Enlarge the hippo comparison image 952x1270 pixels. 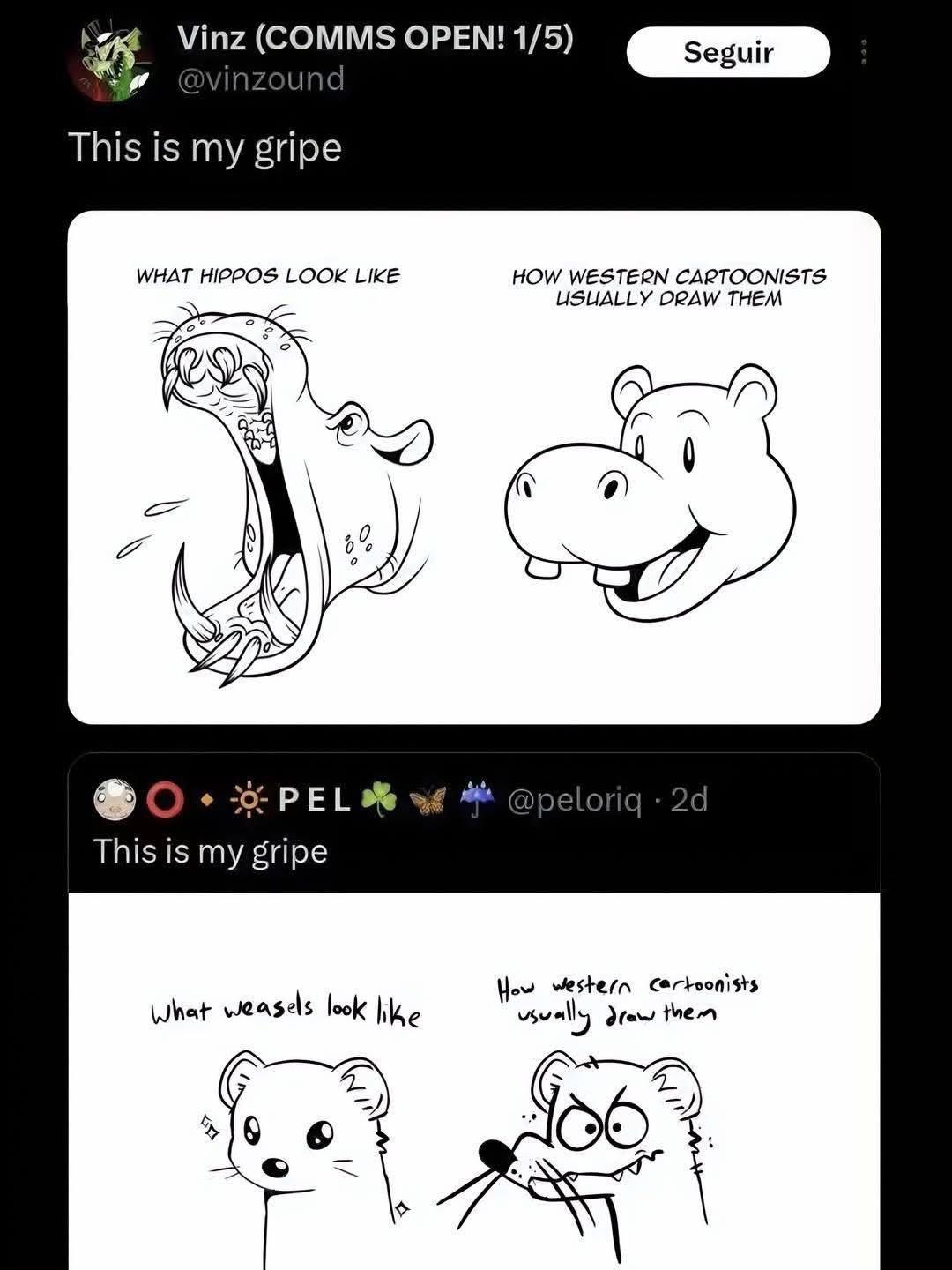(474, 467)
